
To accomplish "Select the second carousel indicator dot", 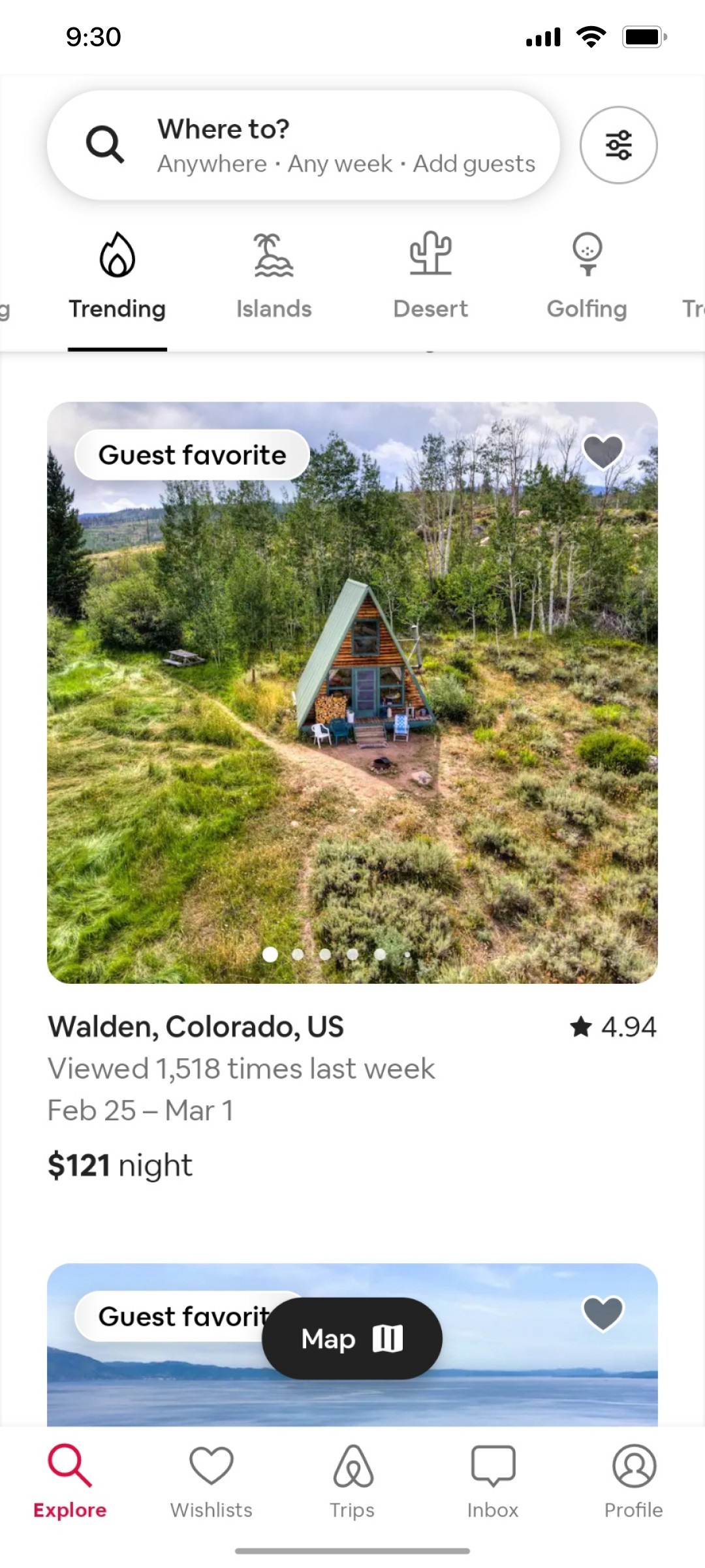I will pyautogui.click(x=297, y=954).
